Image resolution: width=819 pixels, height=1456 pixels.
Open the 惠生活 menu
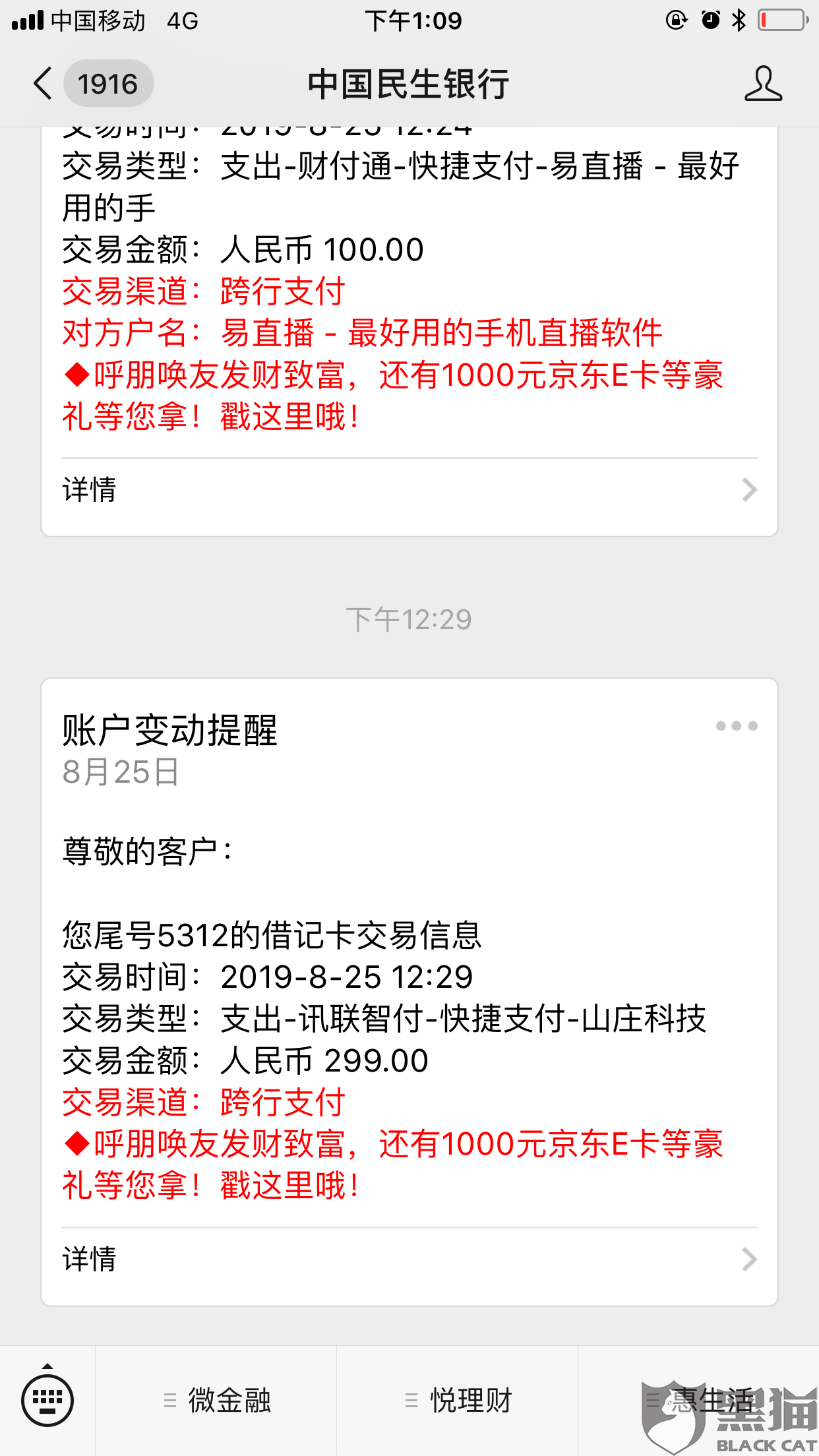click(699, 1401)
